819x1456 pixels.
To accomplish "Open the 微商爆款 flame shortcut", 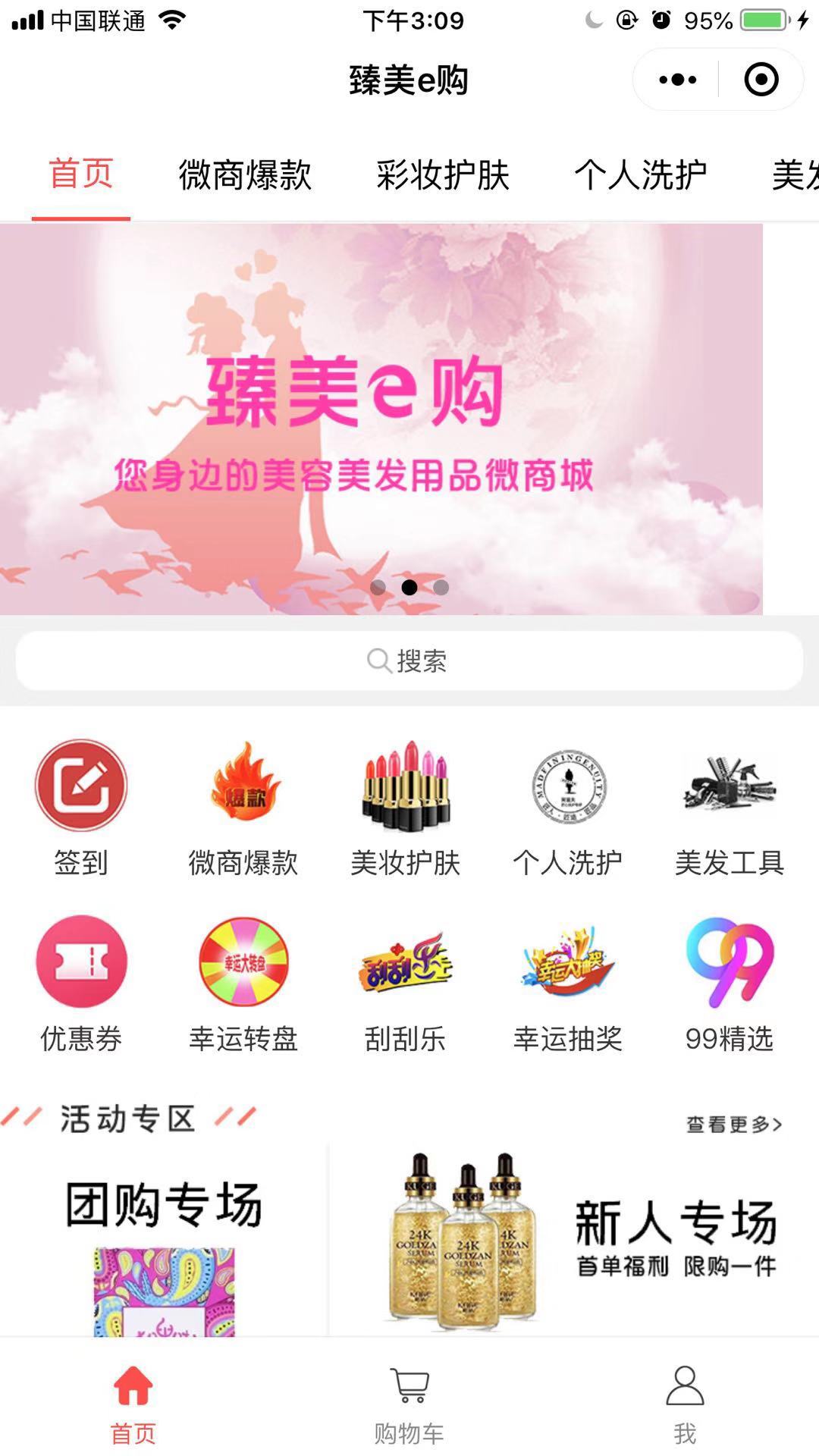I will click(x=243, y=808).
